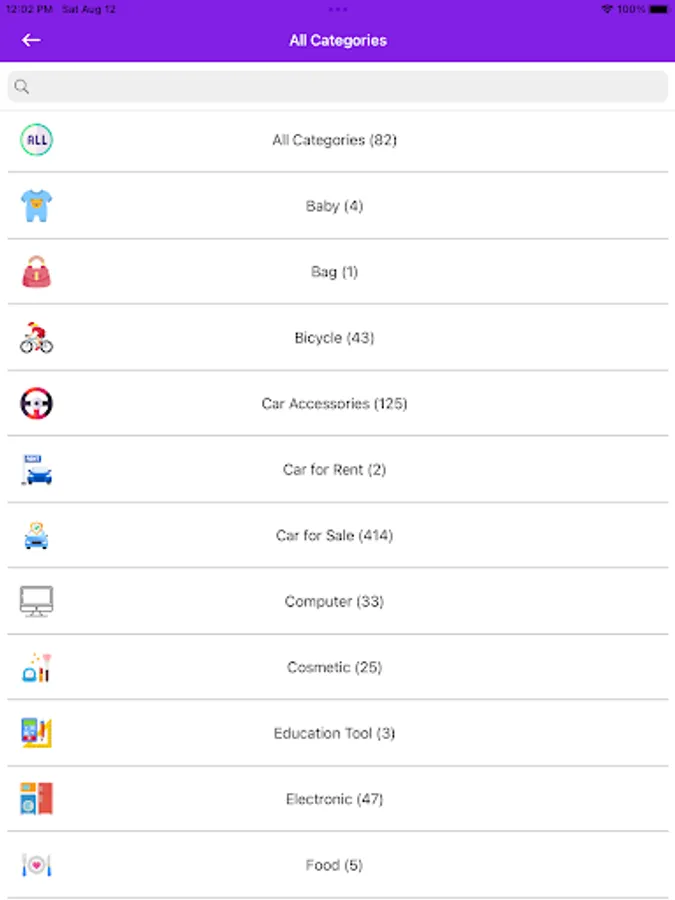Choose the Electronic category

pos(335,799)
